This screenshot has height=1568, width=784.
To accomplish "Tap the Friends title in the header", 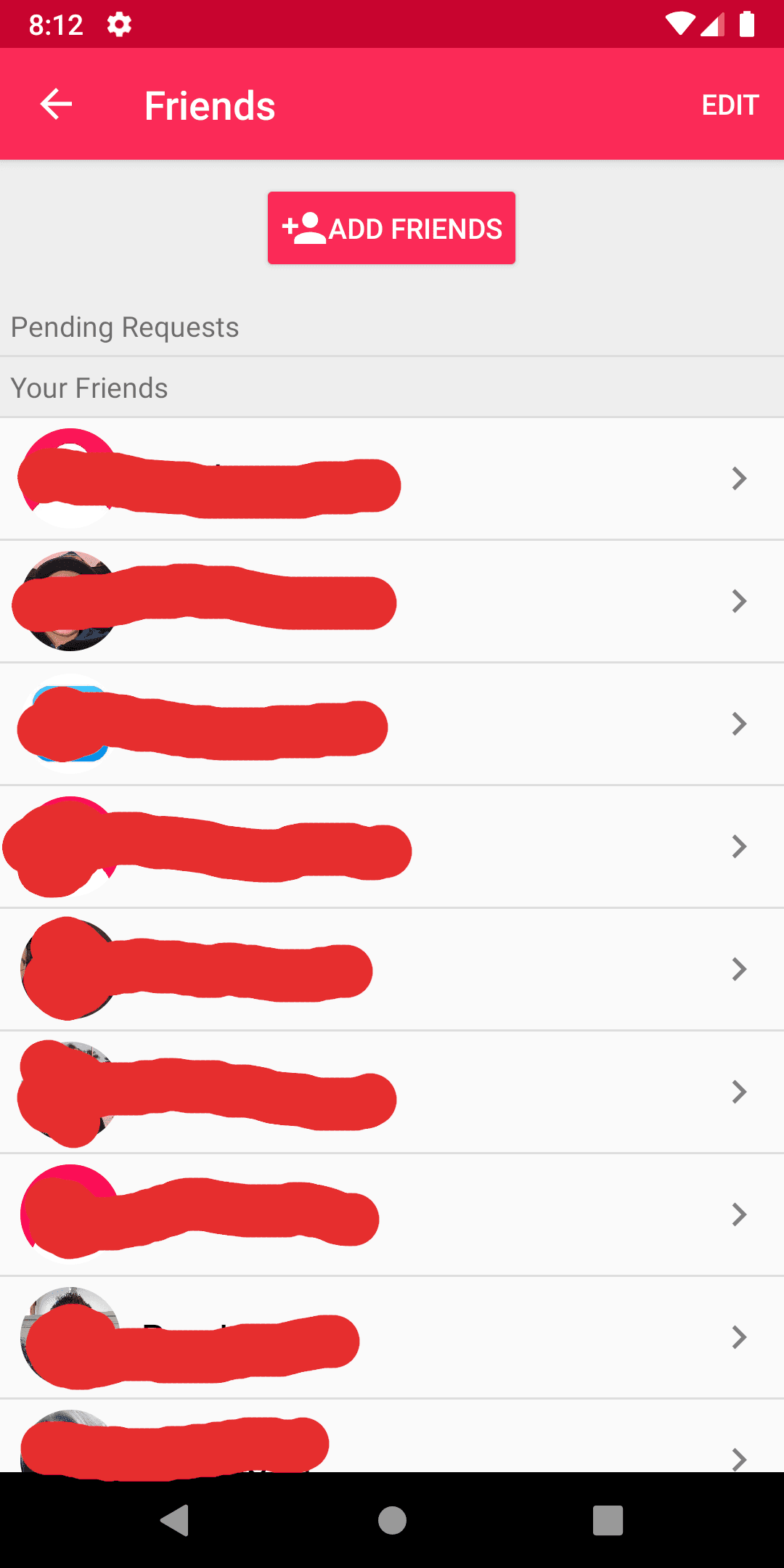I will [210, 104].
